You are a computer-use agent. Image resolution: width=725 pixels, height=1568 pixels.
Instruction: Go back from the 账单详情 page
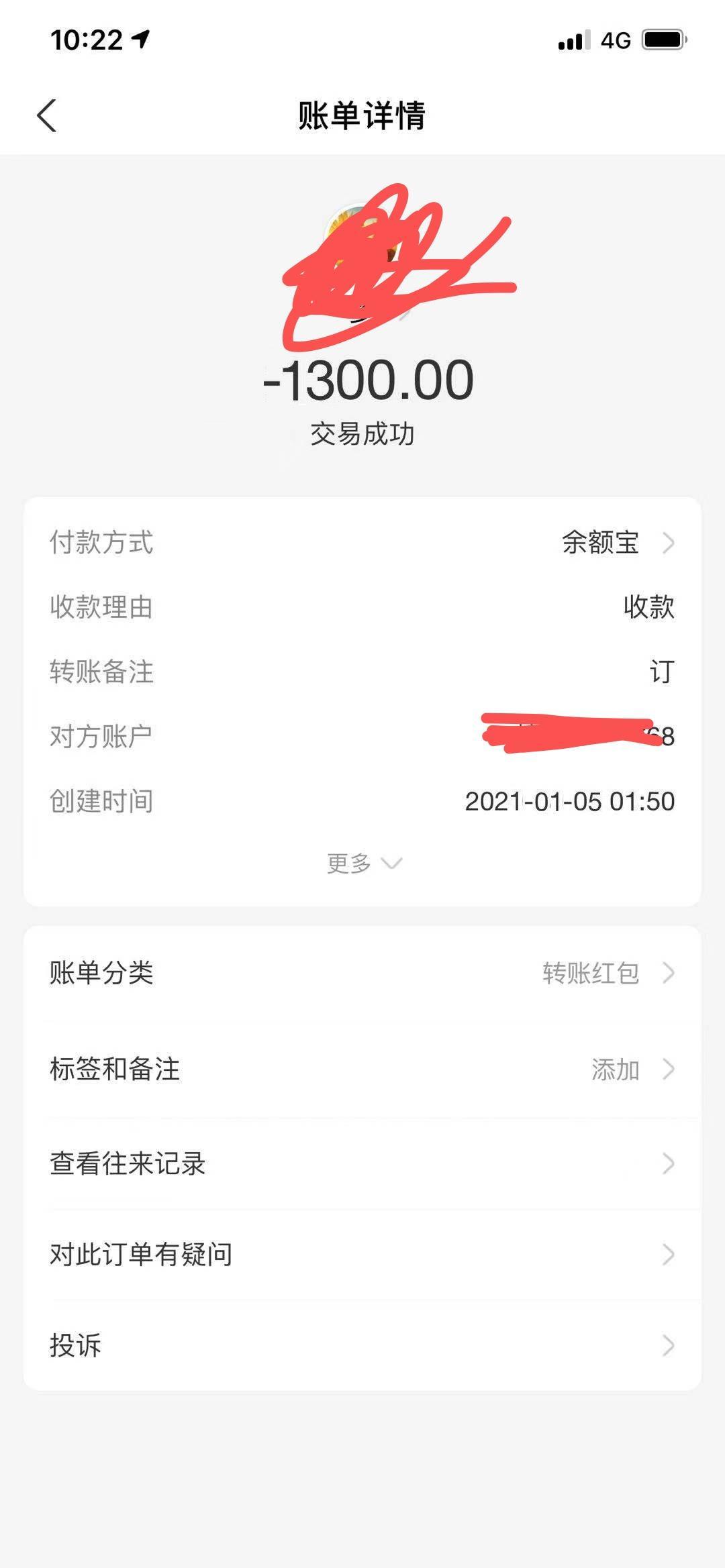tap(47, 115)
